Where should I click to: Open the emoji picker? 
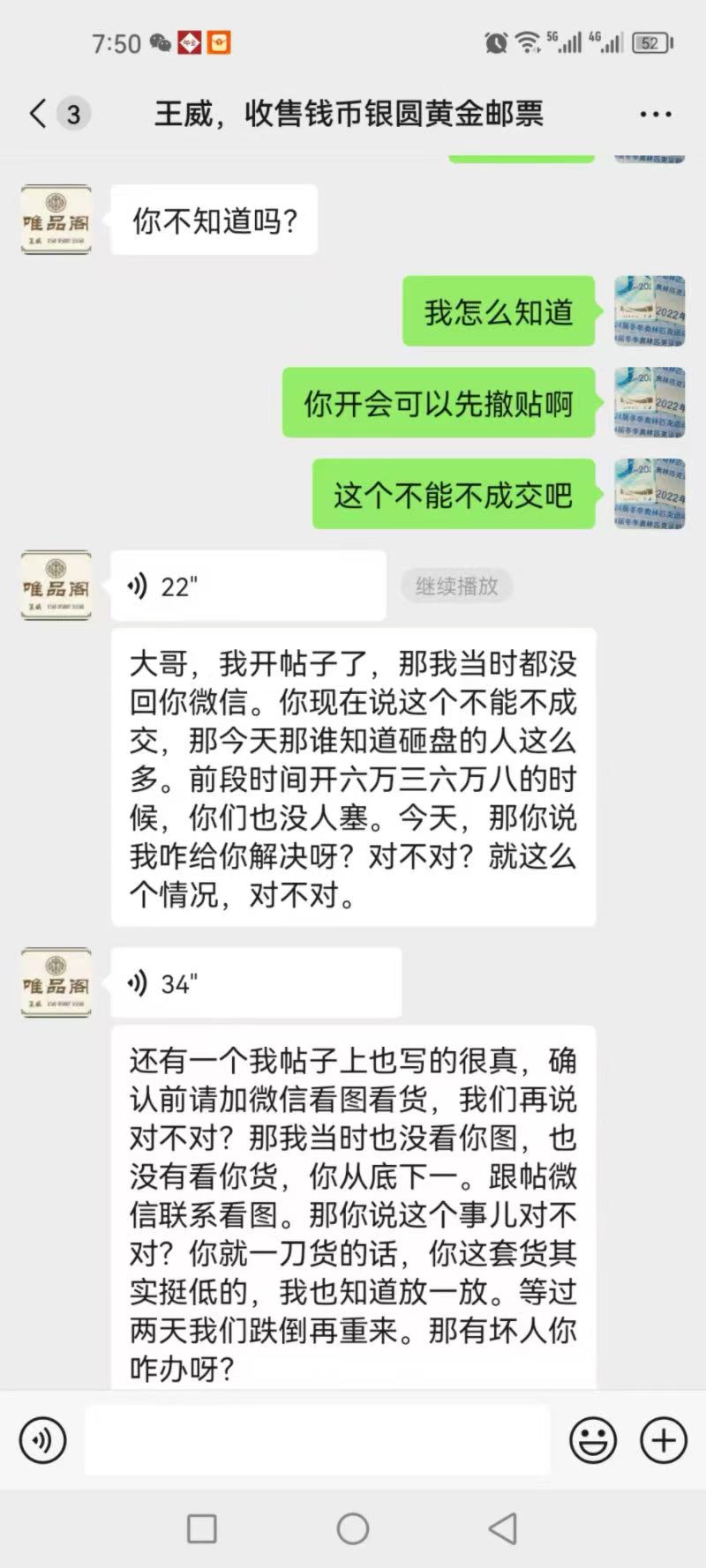click(x=593, y=1440)
